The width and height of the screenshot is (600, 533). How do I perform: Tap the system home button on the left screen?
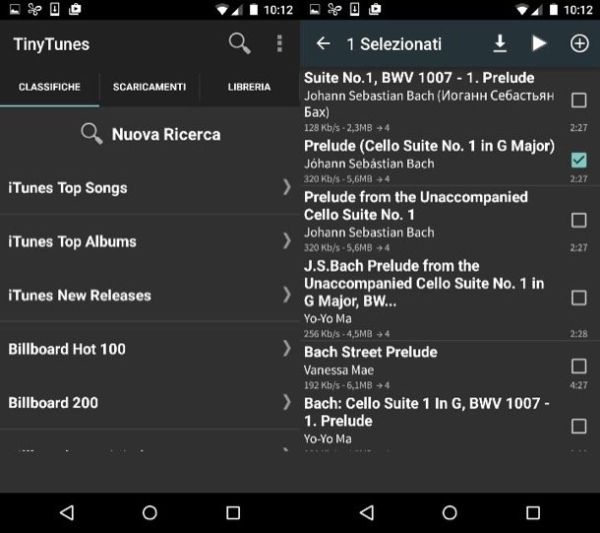click(149, 512)
